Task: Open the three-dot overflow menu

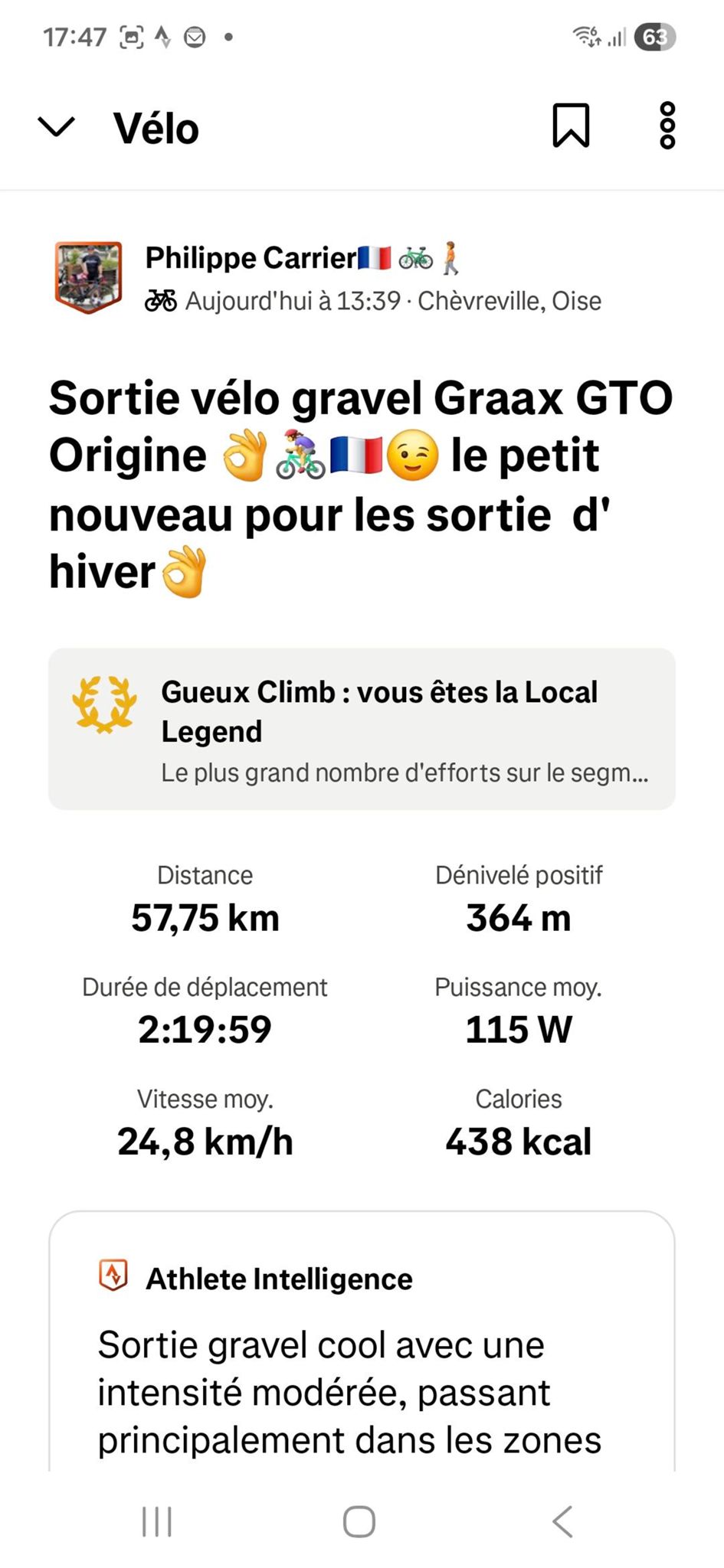Action: click(x=667, y=126)
